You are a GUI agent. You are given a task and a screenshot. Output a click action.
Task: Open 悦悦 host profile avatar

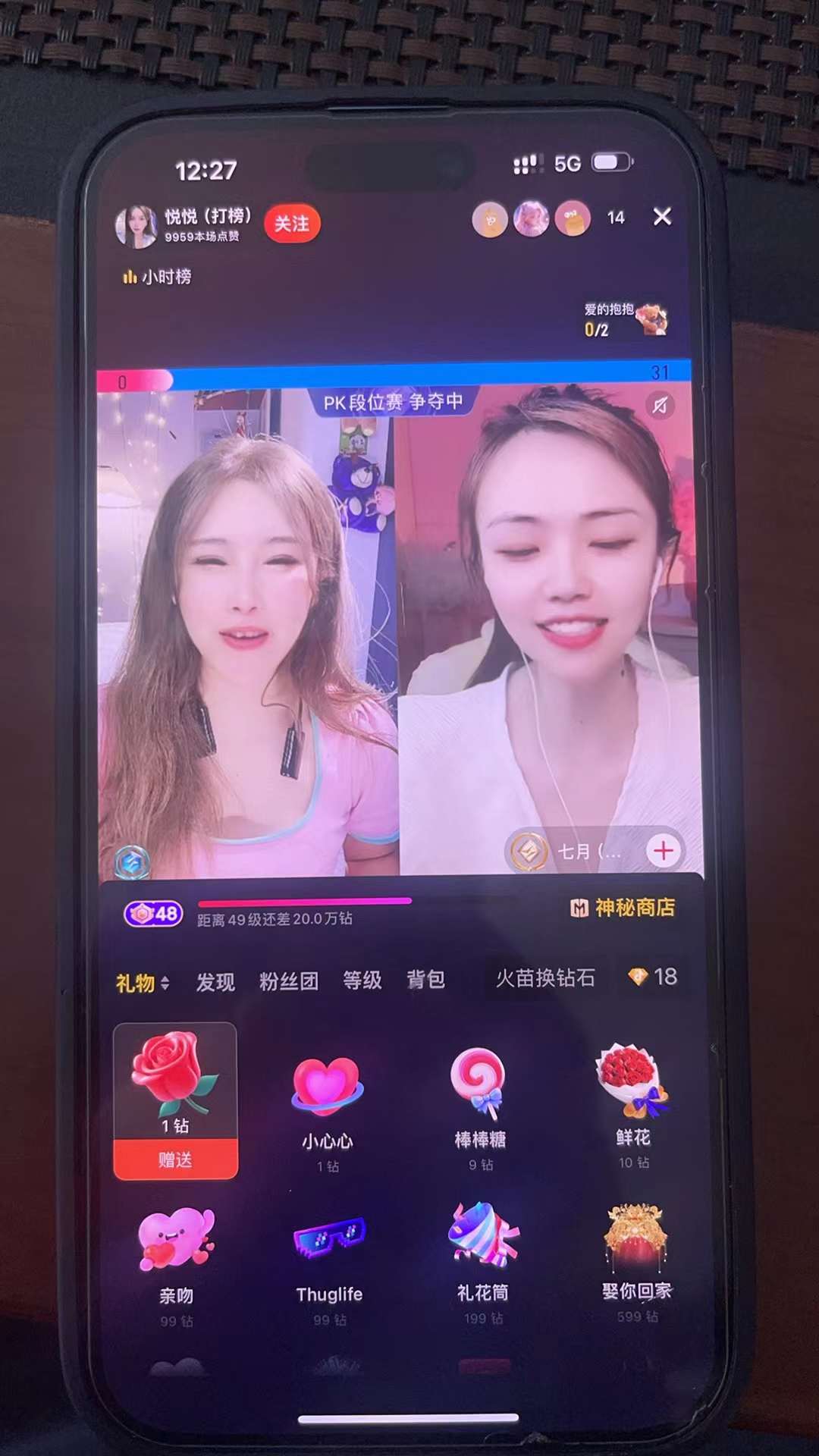(136, 226)
